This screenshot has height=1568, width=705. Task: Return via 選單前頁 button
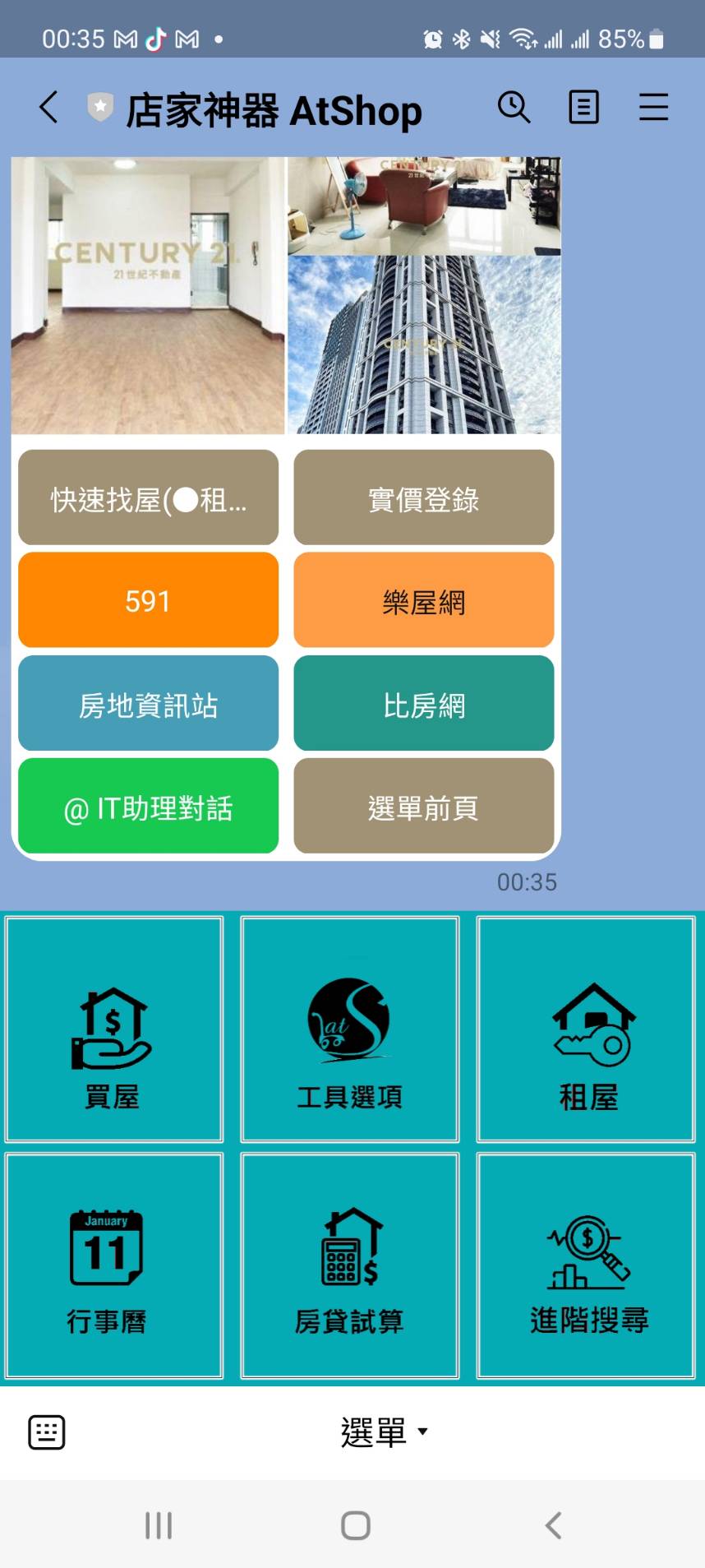point(423,806)
